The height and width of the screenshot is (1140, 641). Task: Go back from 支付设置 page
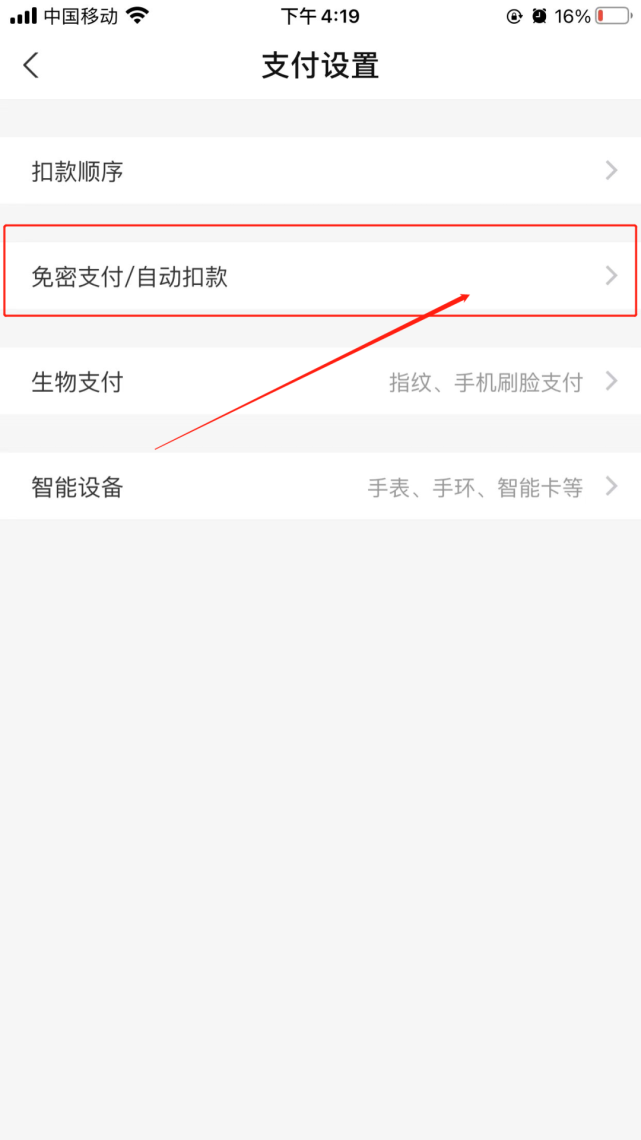[31, 65]
